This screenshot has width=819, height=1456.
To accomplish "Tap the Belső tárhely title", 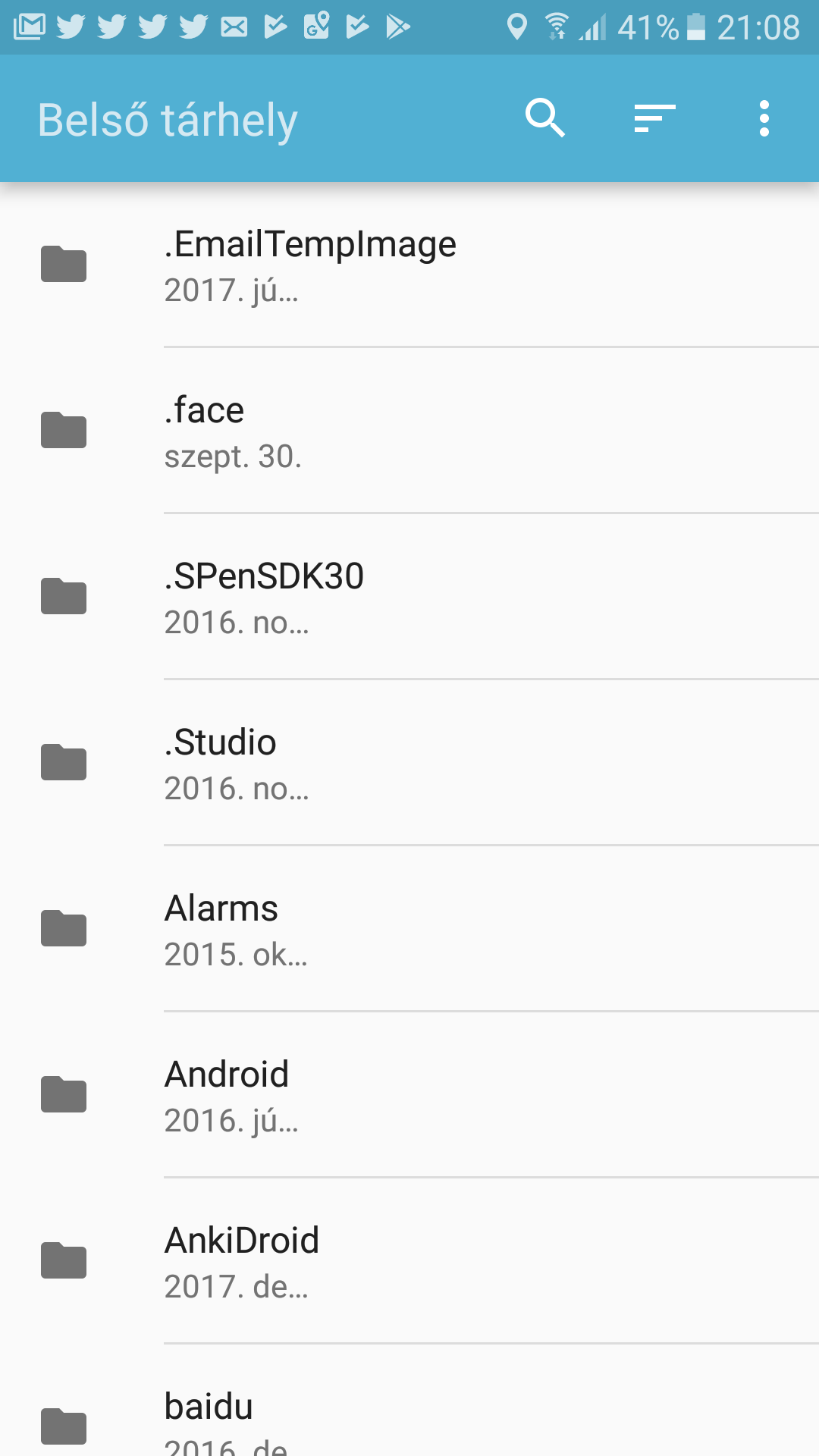I will click(x=167, y=118).
